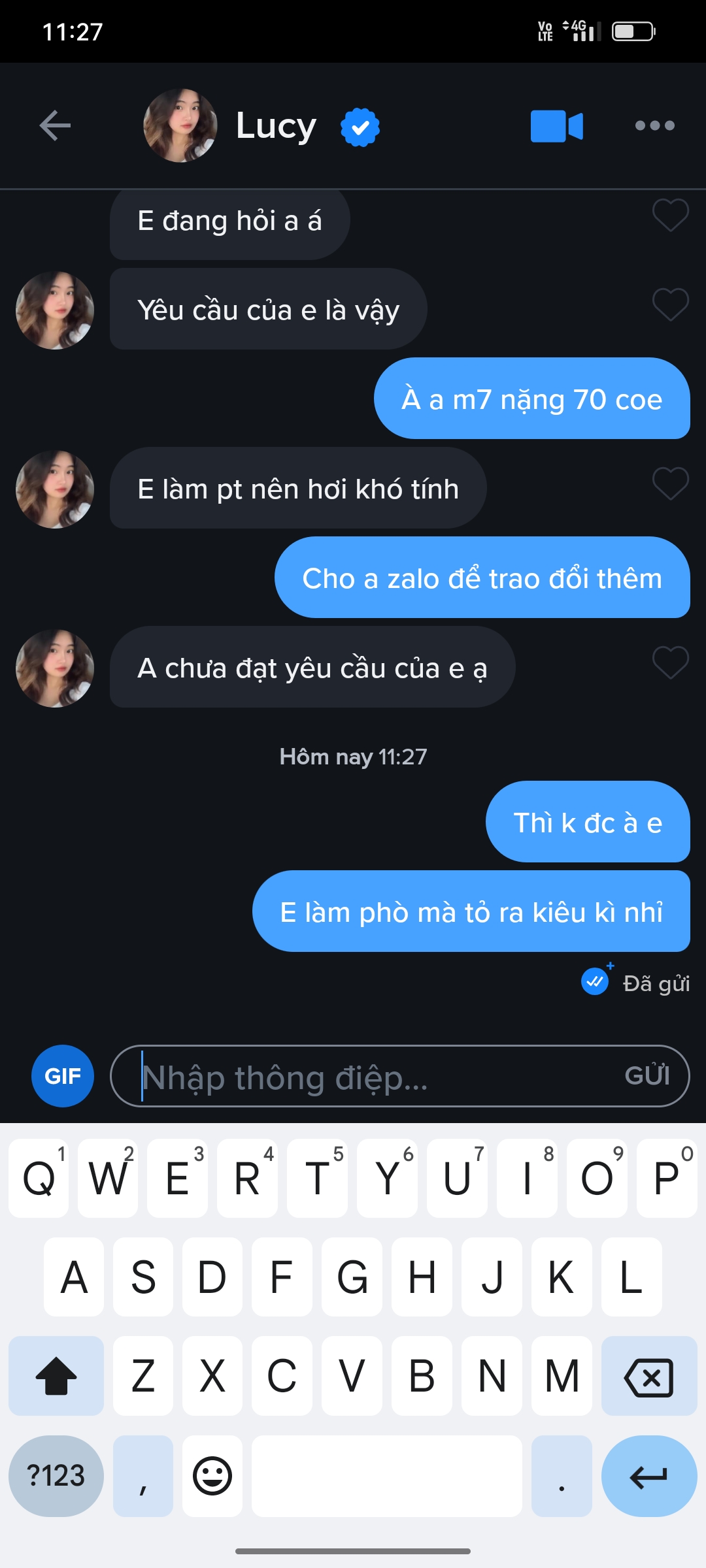The image size is (706, 1568).
Task: Switch keyboard to ?123 symbols
Action: click(x=56, y=1476)
